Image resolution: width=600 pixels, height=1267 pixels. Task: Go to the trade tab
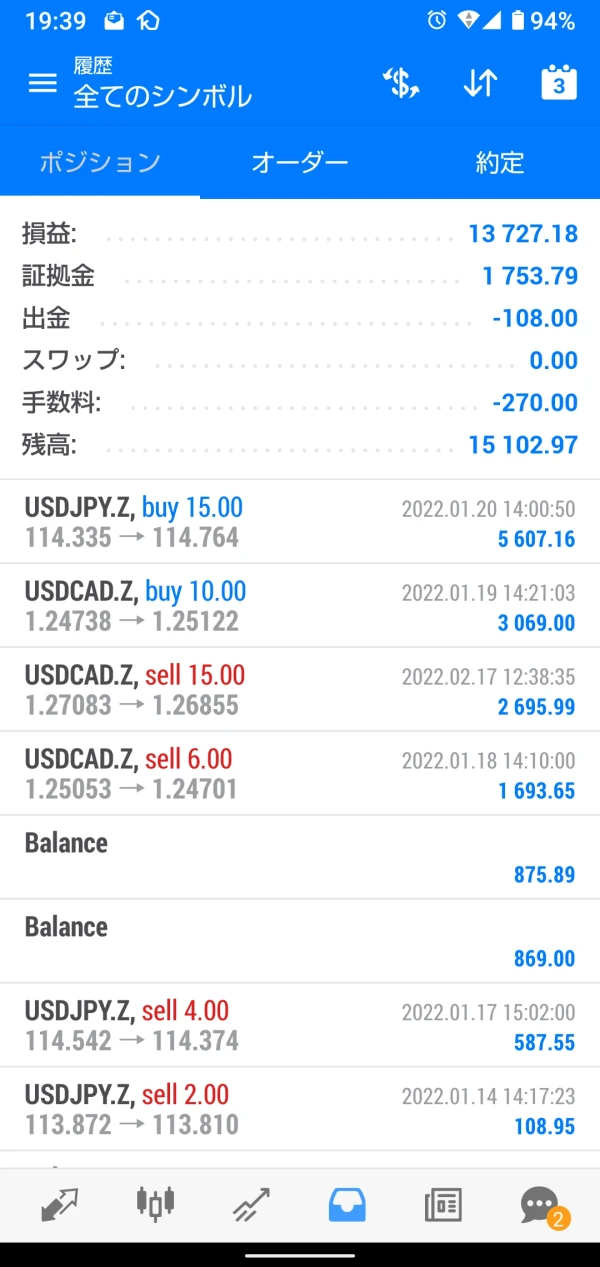[x=251, y=1204]
